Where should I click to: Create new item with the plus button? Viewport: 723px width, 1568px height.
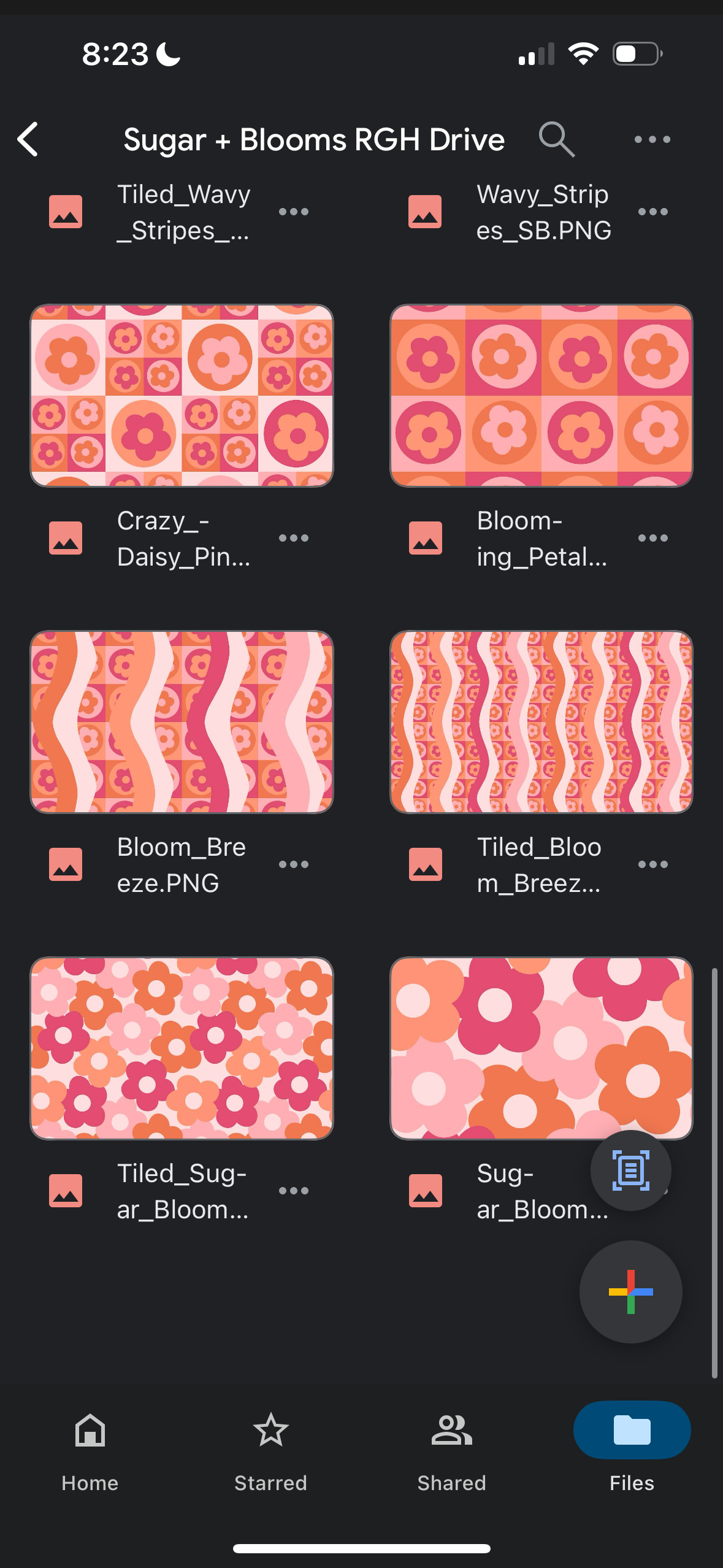[x=630, y=1292]
